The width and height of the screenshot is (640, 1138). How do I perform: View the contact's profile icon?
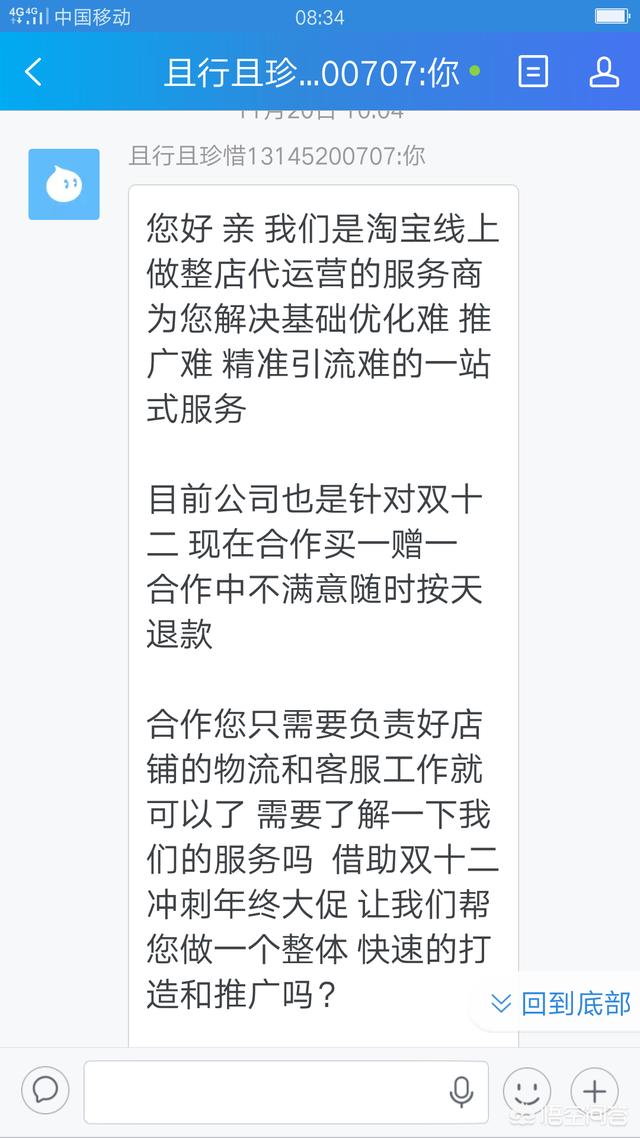[x=604, y=72]
